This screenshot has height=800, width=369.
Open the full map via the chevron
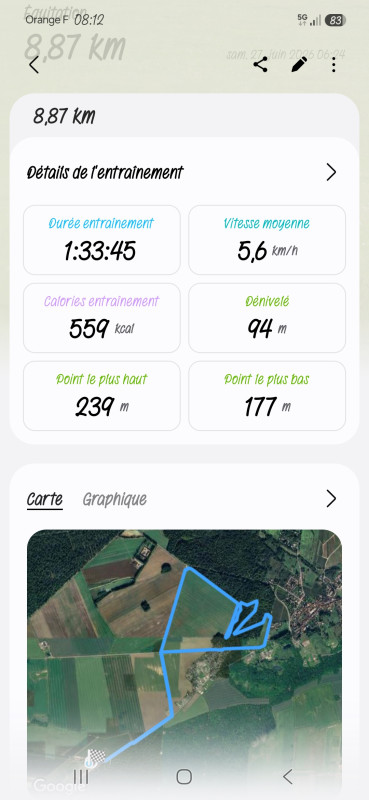point(331,498)
